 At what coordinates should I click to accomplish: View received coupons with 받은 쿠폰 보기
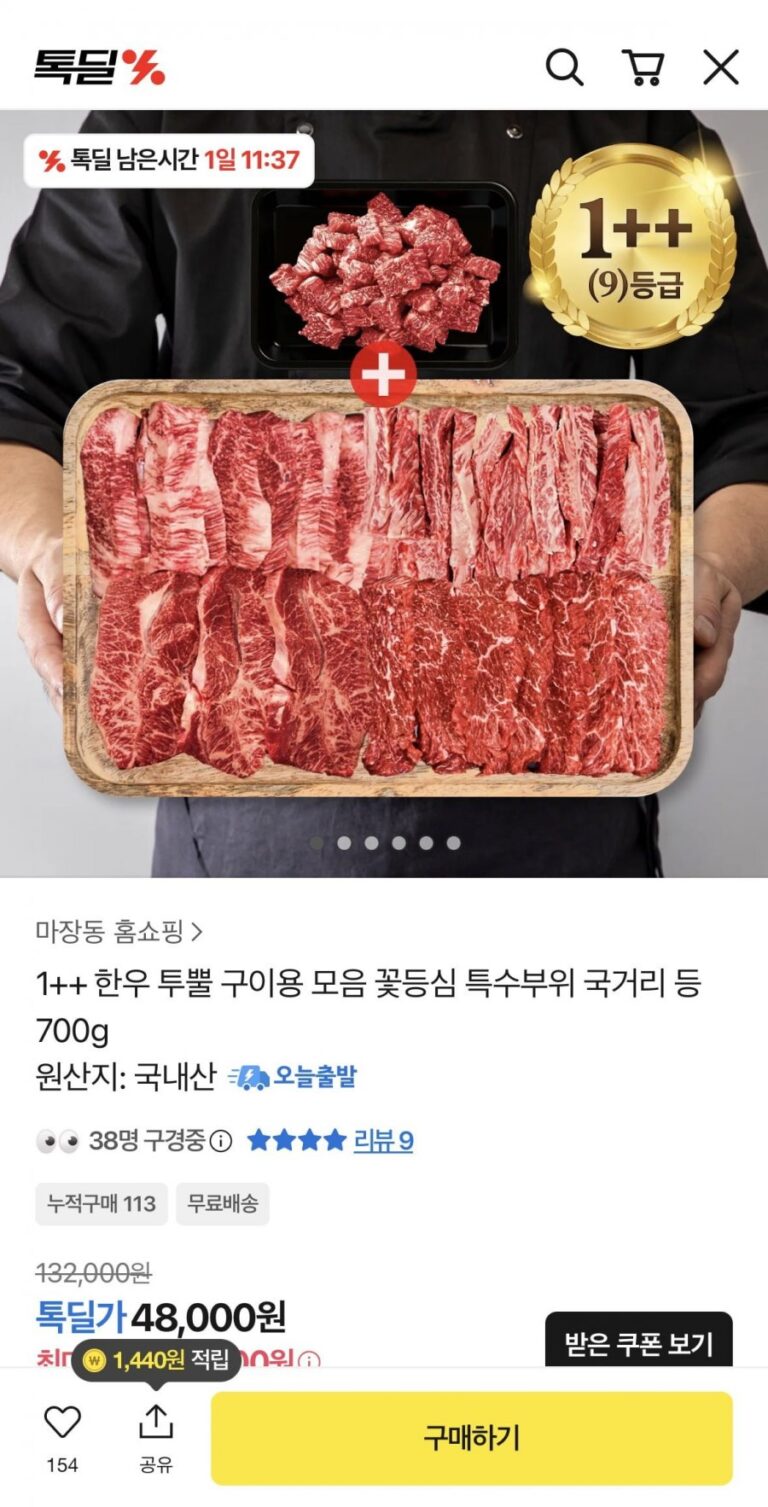coord(638,1343)
